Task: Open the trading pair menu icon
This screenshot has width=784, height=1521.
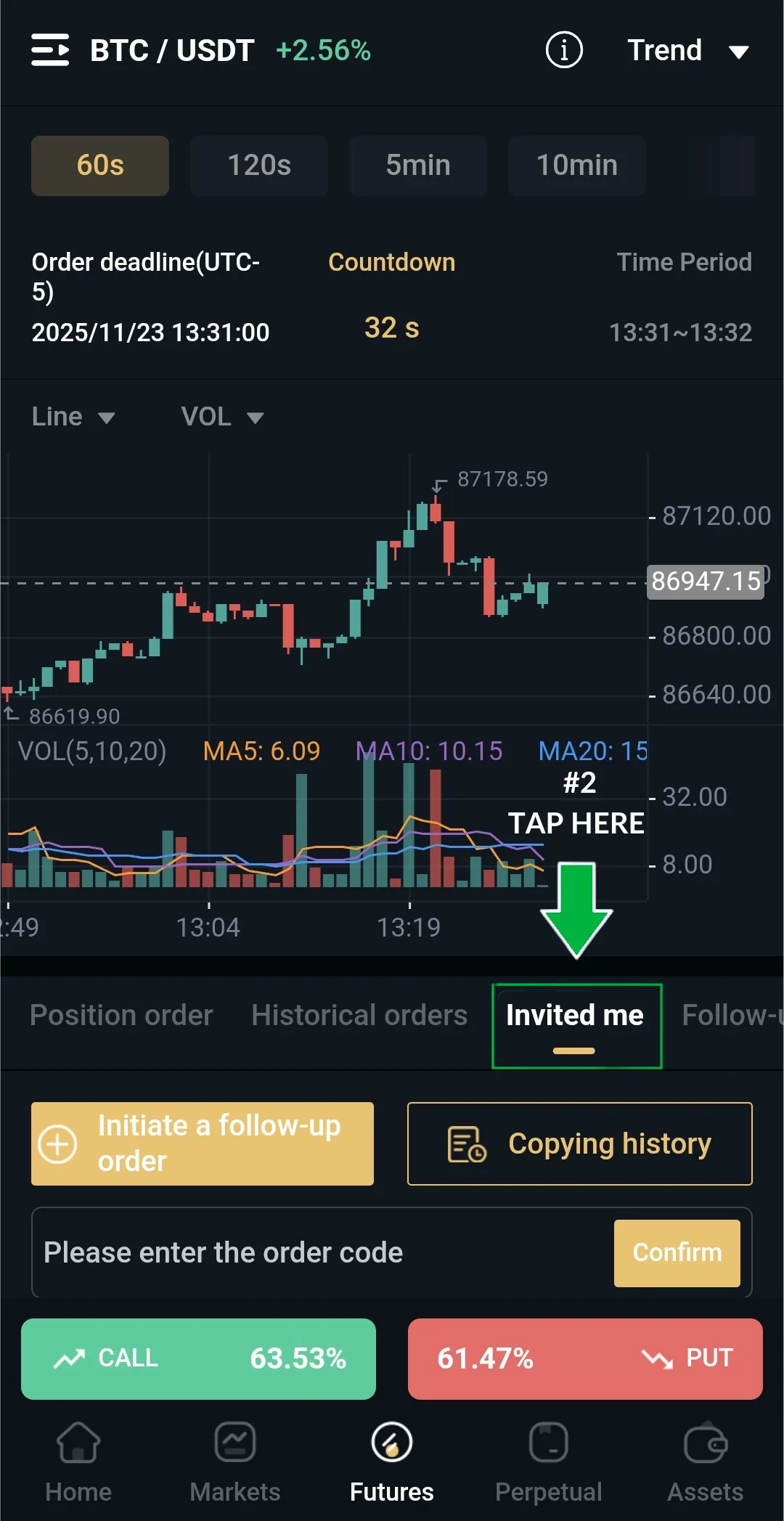Action: tap(50, 50)
